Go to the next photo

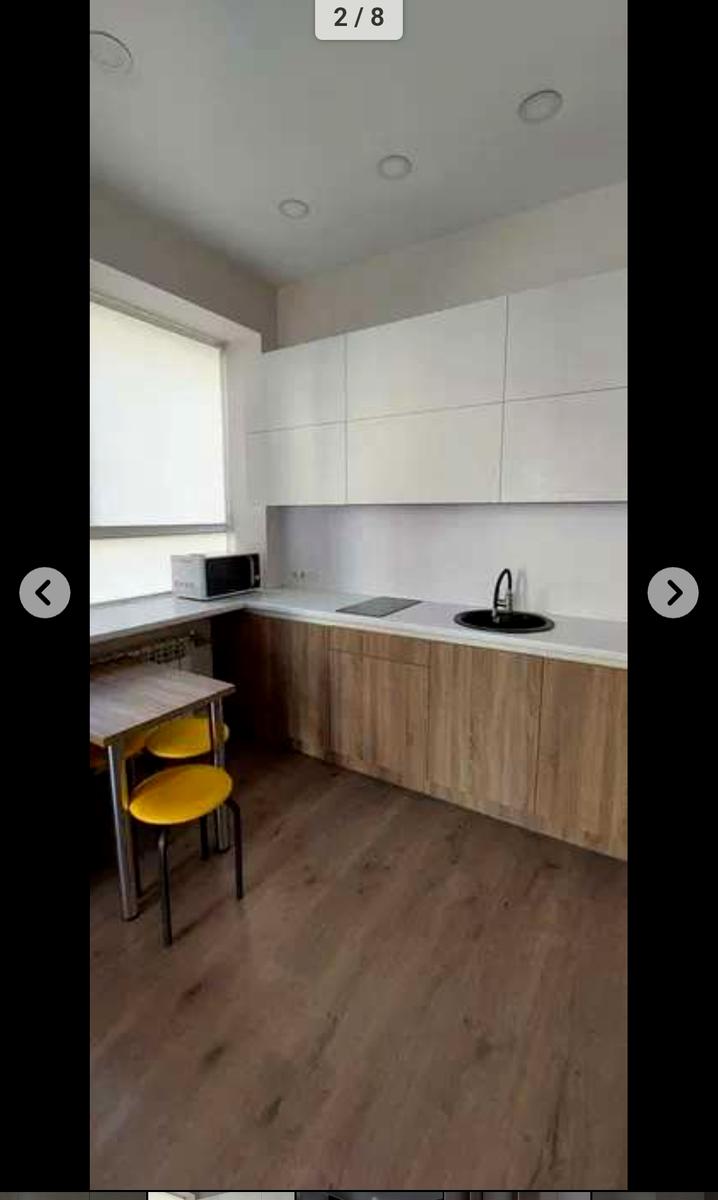[x=673, y=593]
